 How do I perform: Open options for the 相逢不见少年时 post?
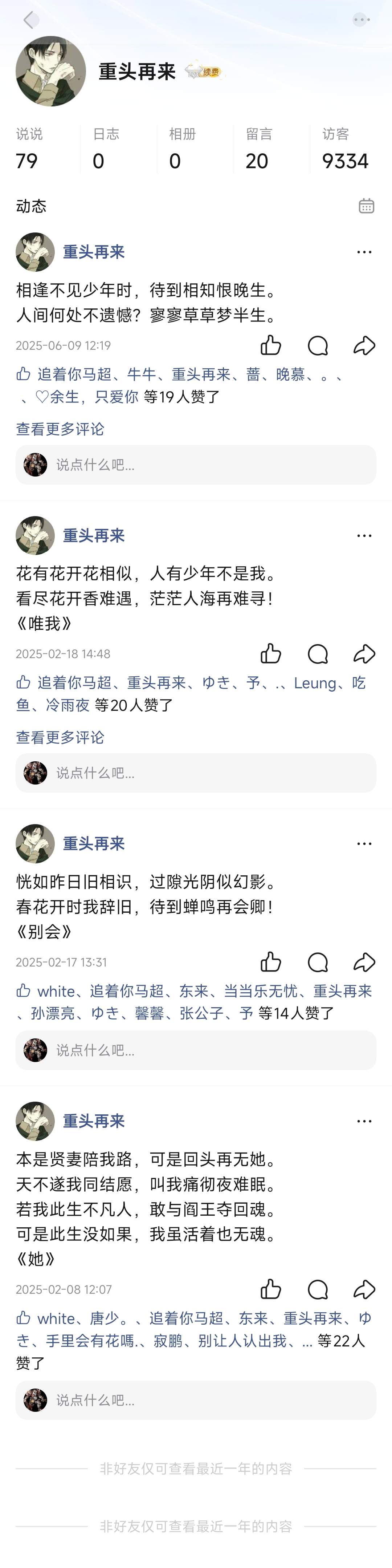(364, 252)
